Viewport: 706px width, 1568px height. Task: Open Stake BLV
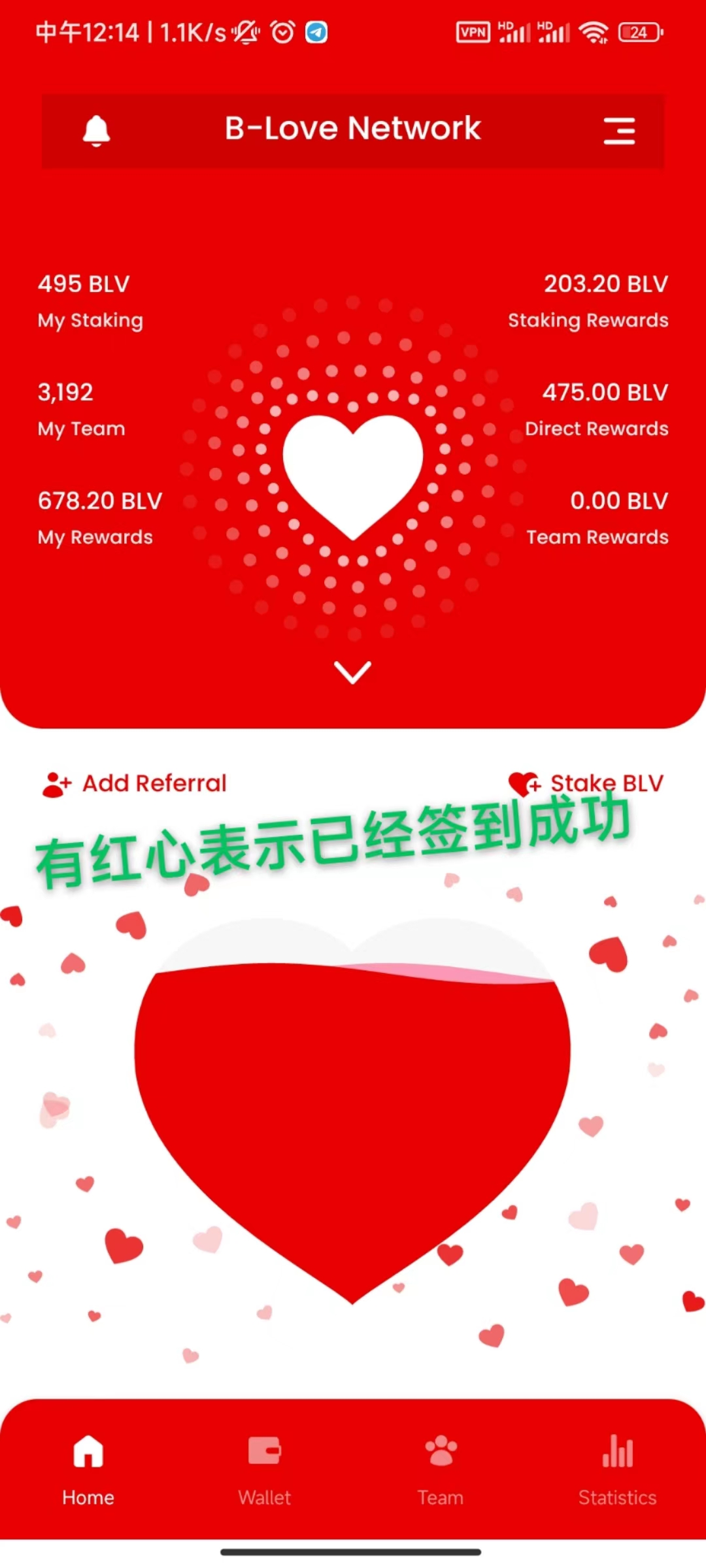click(586, 783)
